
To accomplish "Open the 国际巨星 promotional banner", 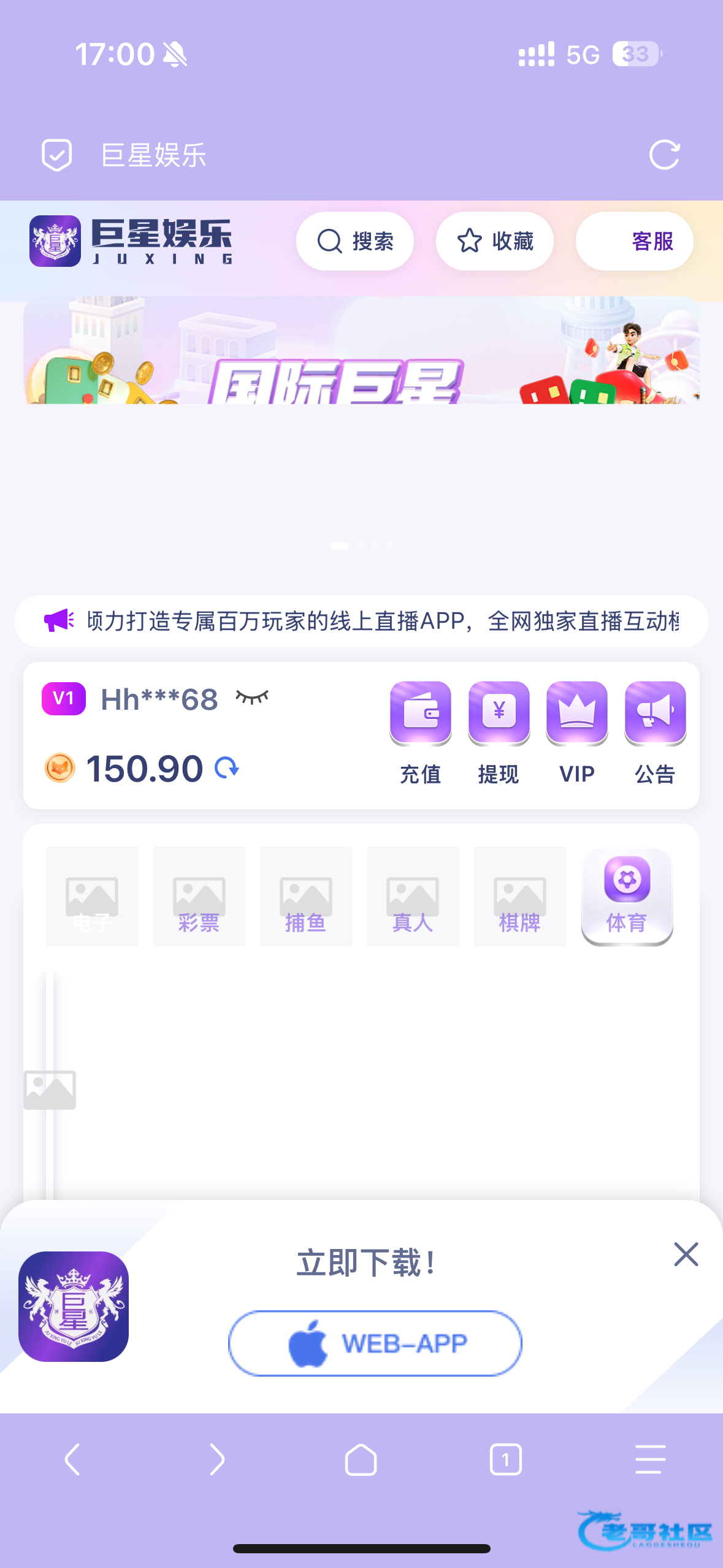I will (361, 351).
